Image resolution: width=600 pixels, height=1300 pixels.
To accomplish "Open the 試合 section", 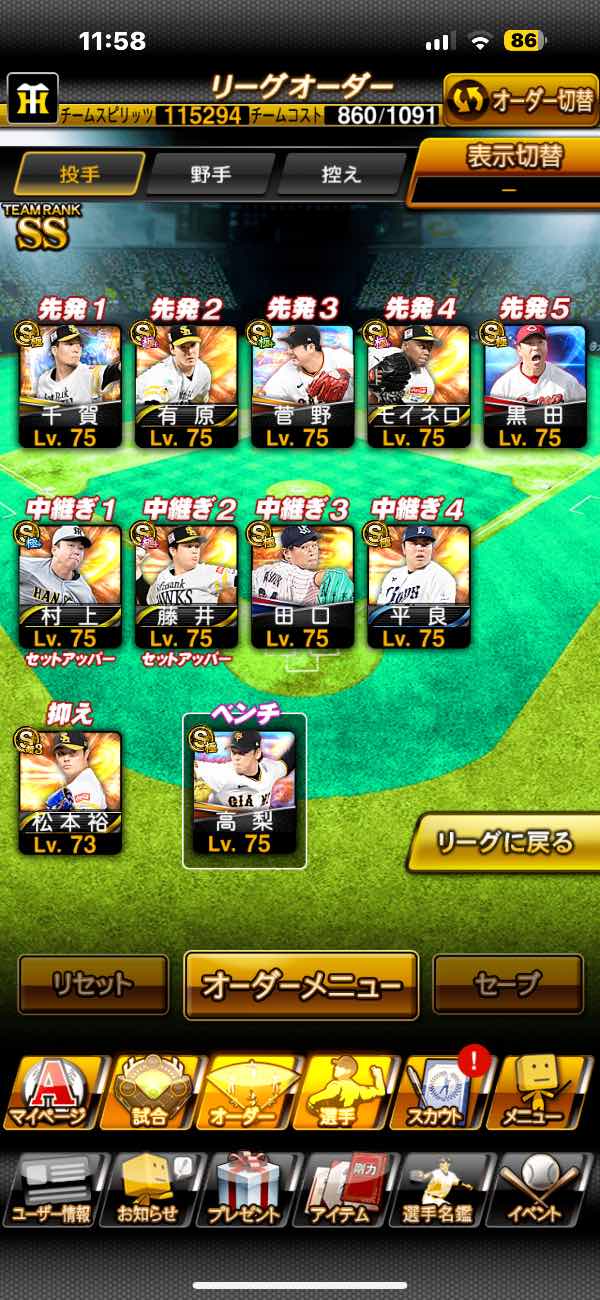I will (x=150, y=1092).
